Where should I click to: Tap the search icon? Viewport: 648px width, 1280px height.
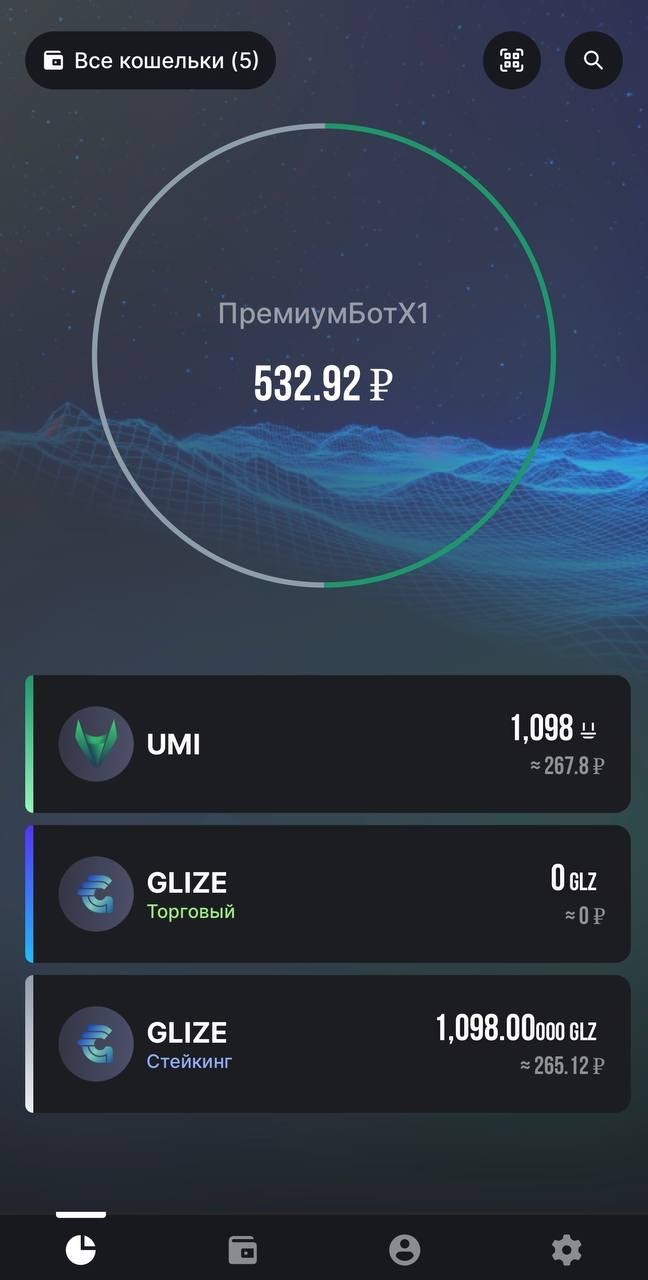(593, 60)
